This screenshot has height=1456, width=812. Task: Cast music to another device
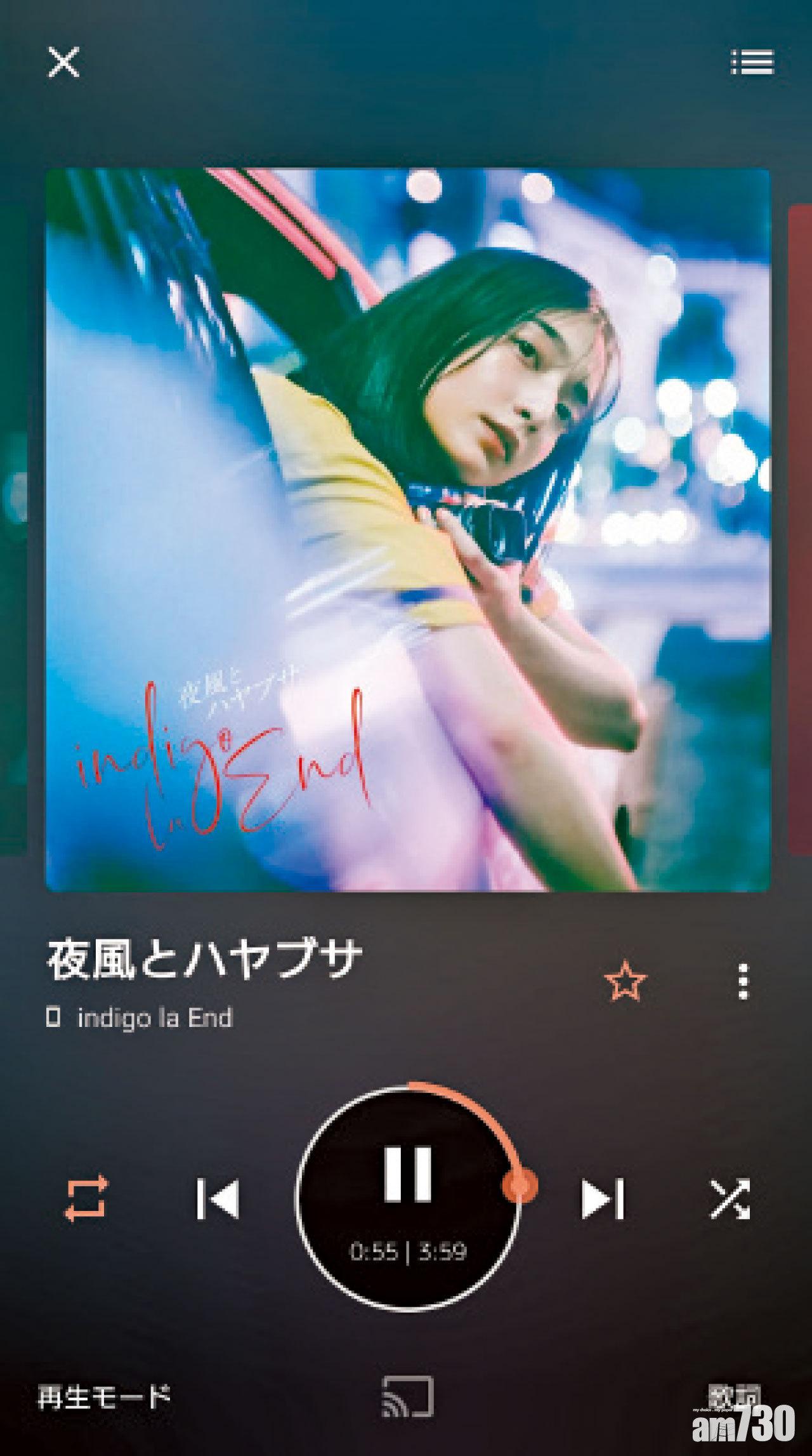[x=408, y=1396]
